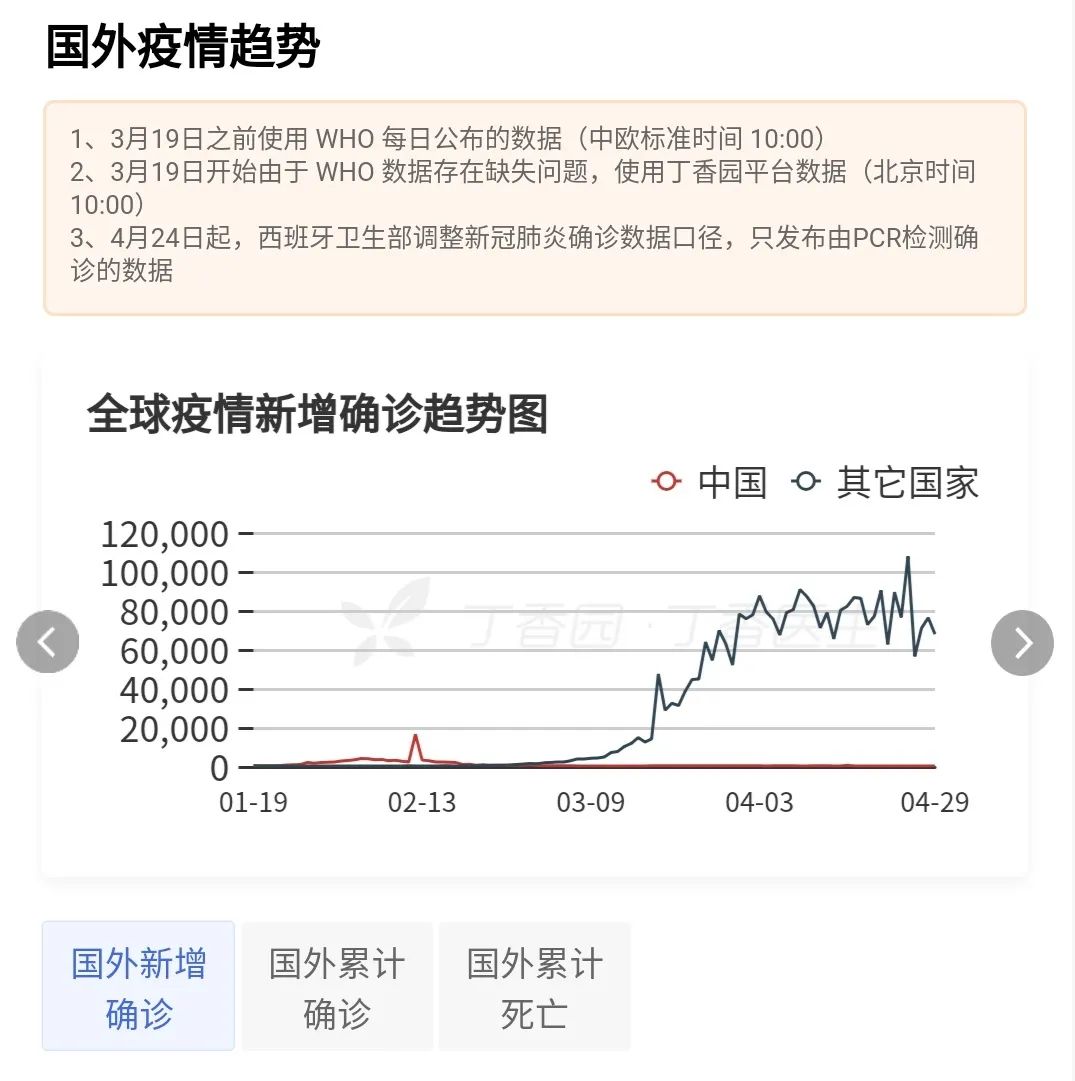1075x1081 pixels.
Task: Click the active 国外新增确诊 tab
Action: click(x=137, y=985)
